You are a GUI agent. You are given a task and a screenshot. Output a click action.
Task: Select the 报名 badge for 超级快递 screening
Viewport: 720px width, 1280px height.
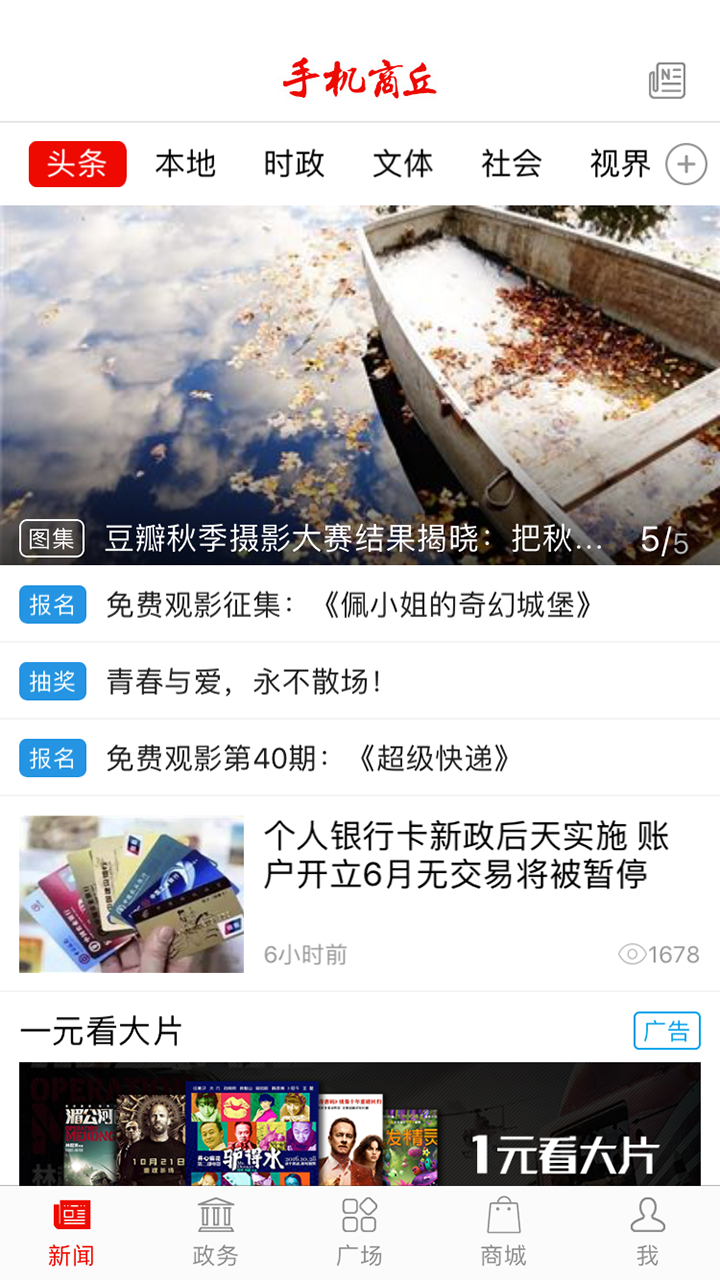pos(52,757)
